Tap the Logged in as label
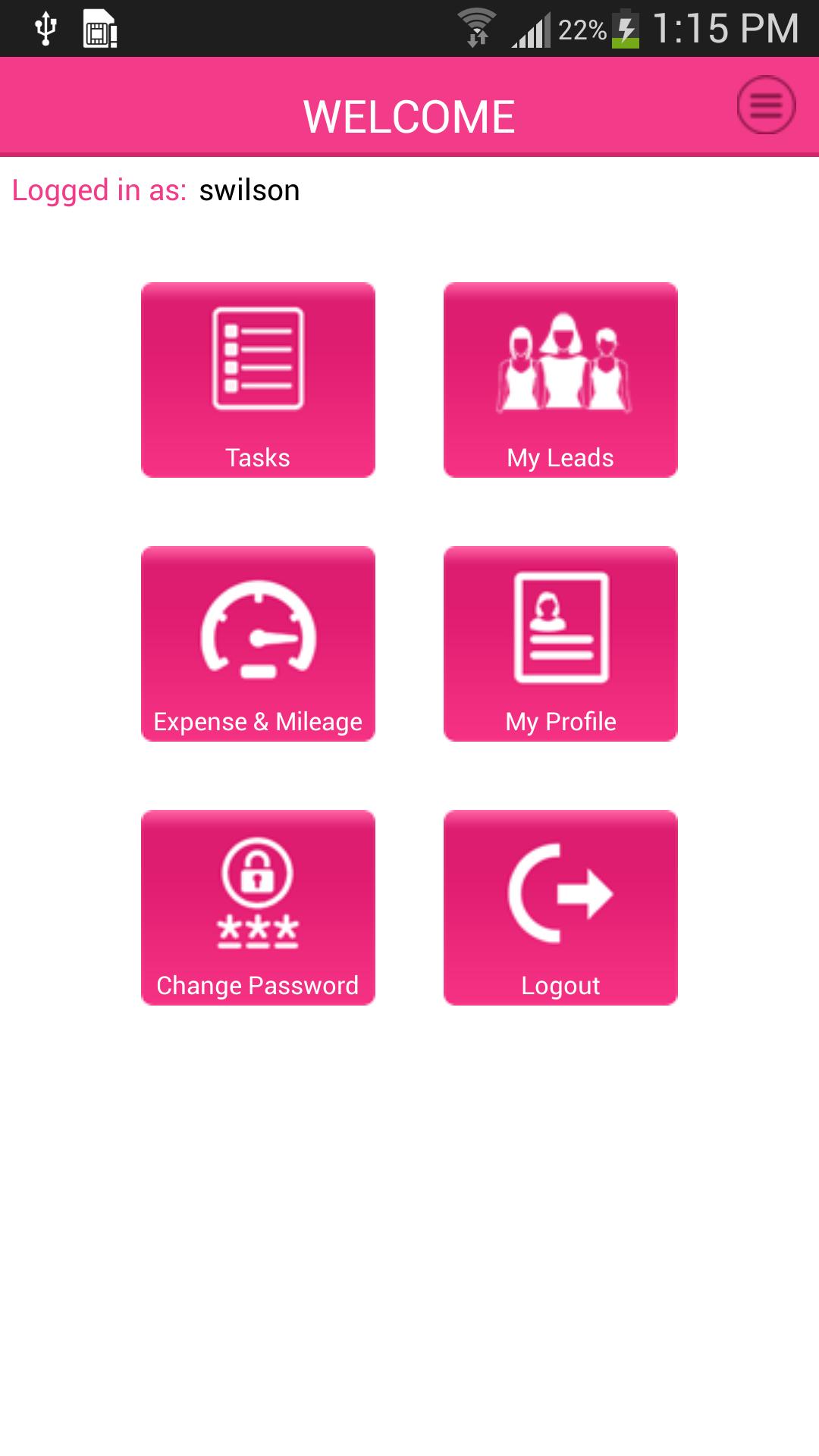The height and width of the screenshot is (1456, 819). [x=99, y=190]
